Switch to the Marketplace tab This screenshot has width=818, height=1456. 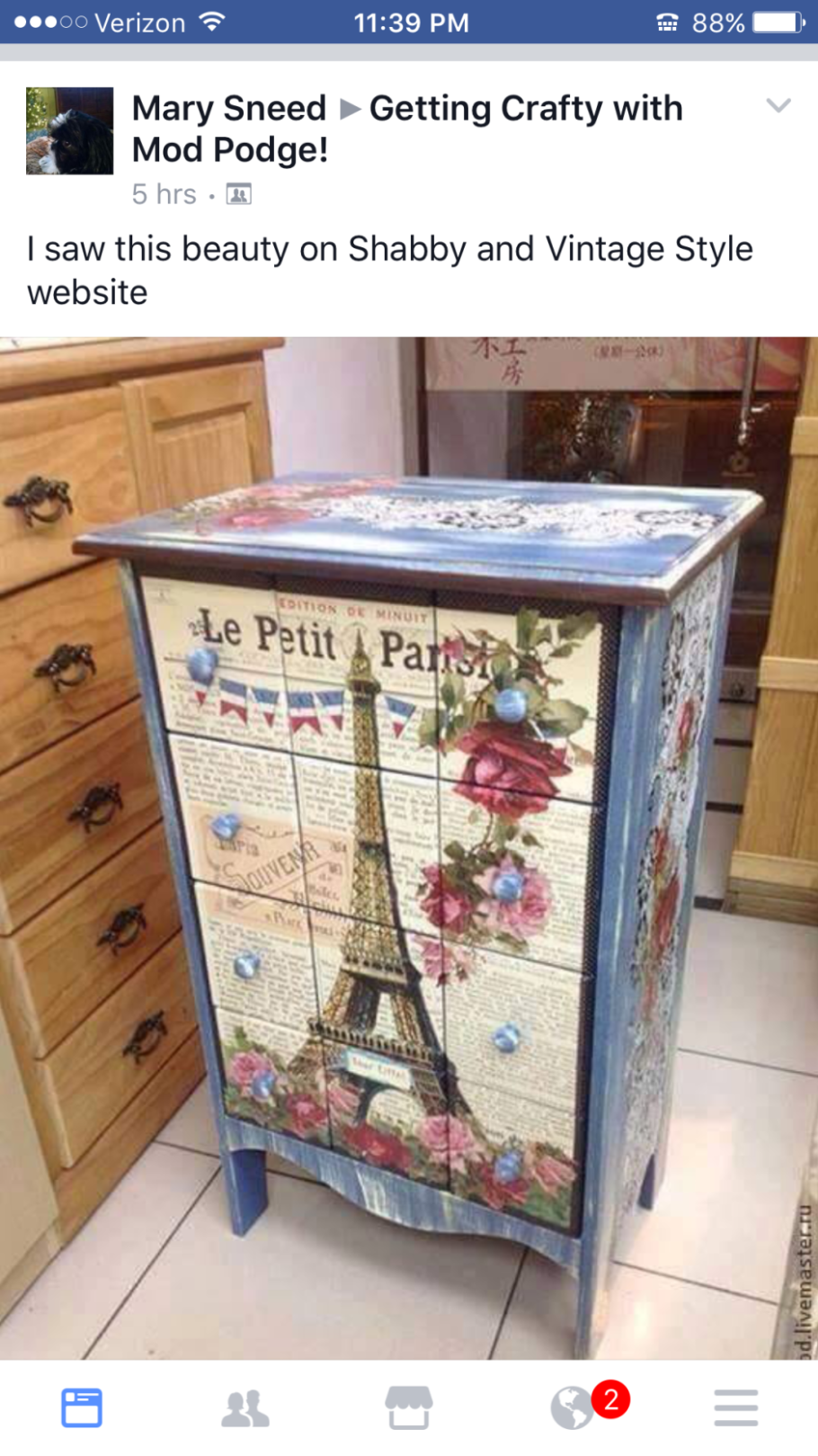pyautogui.click(x=409, y=1407)
